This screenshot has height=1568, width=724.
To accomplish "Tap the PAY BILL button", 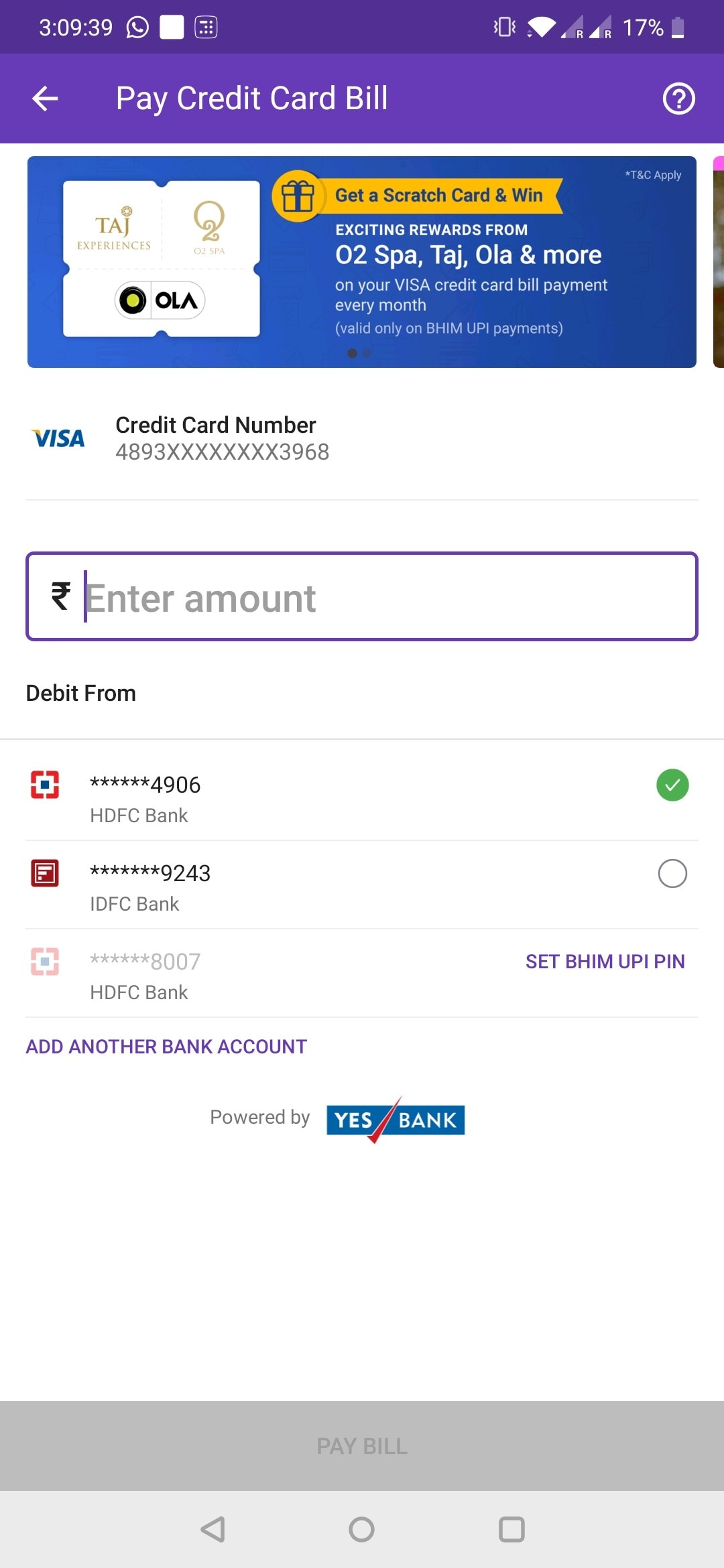I will coord(362,1446).
